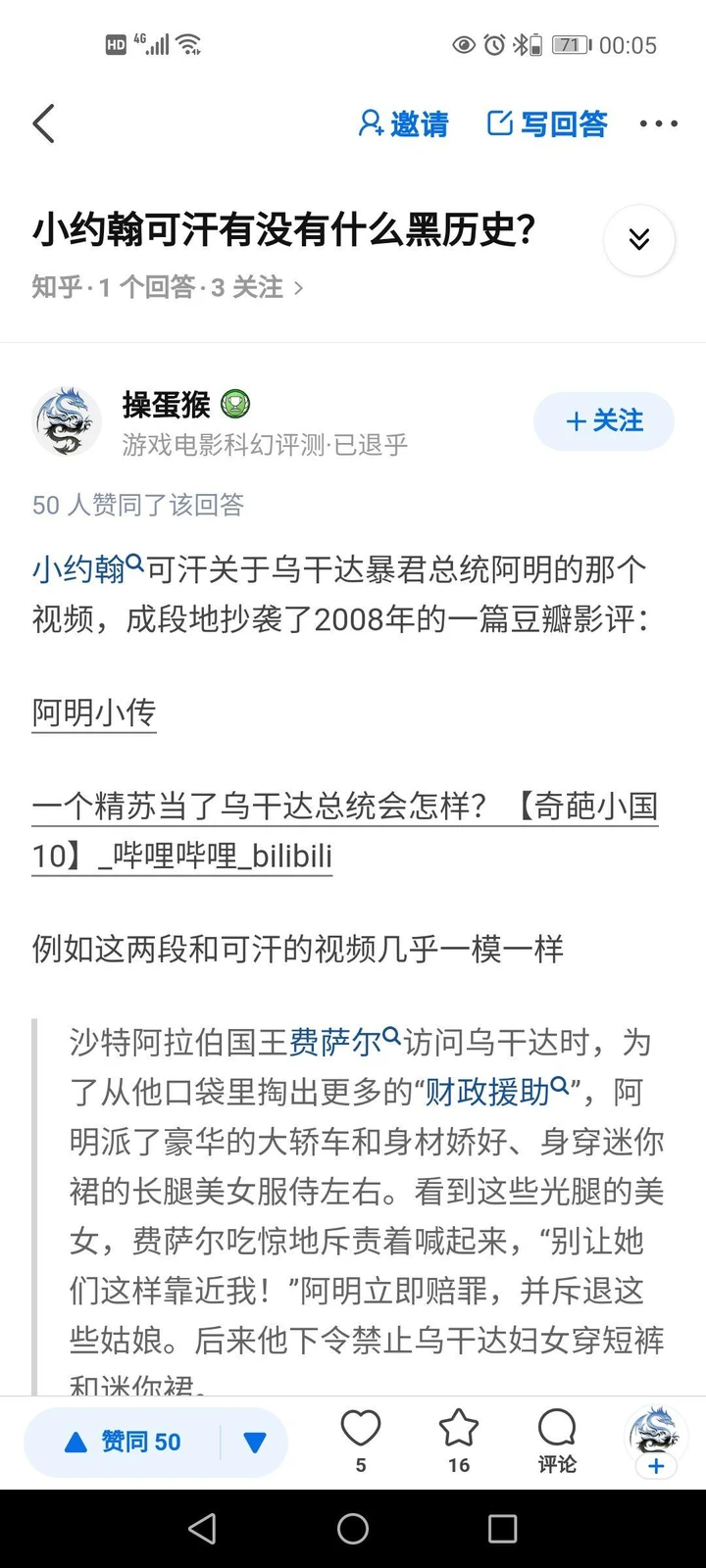This screenshot has width=706, height=1568.
Task: Tap 邀请 to invite someone to answer
Action: click(x=403, y=123)
